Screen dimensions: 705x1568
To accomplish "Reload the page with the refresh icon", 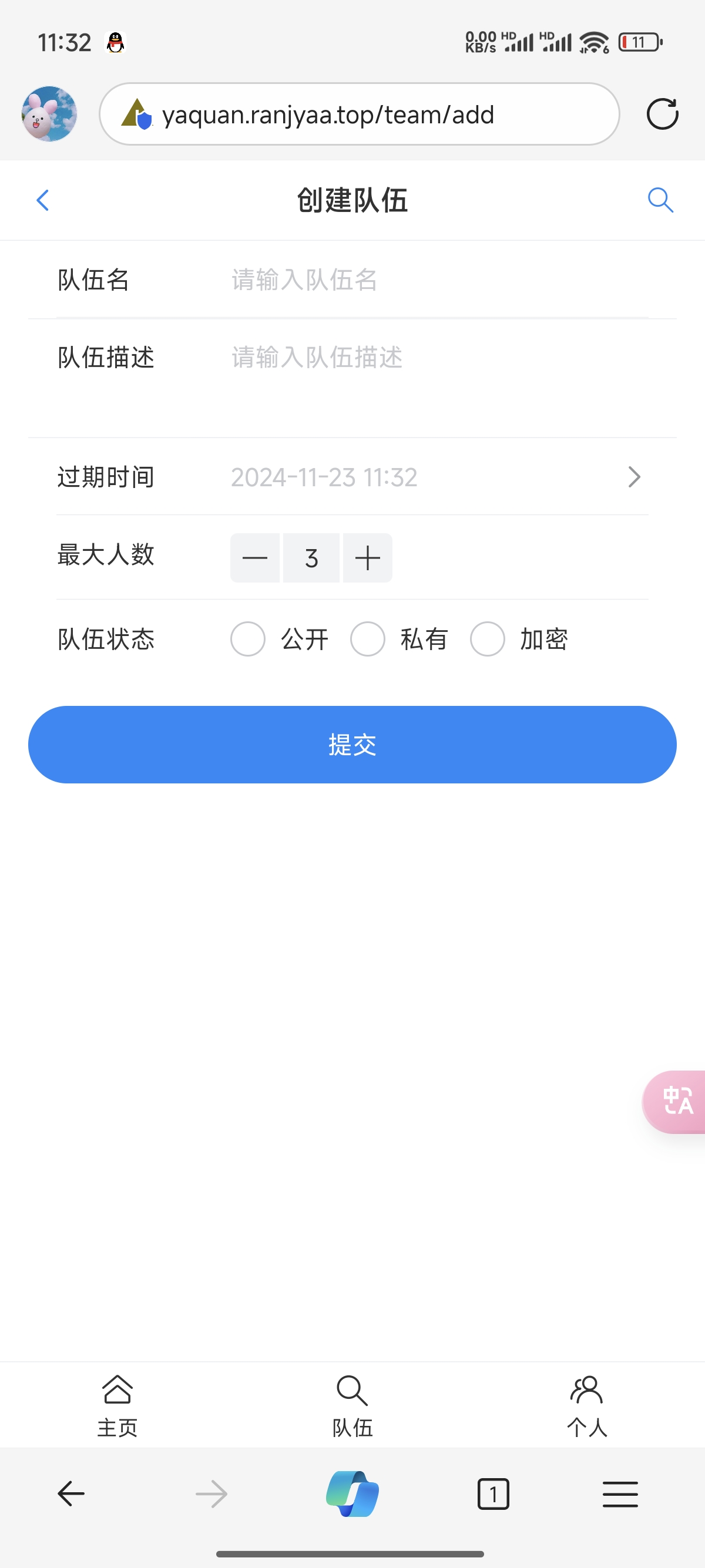I will click(662, 114).
